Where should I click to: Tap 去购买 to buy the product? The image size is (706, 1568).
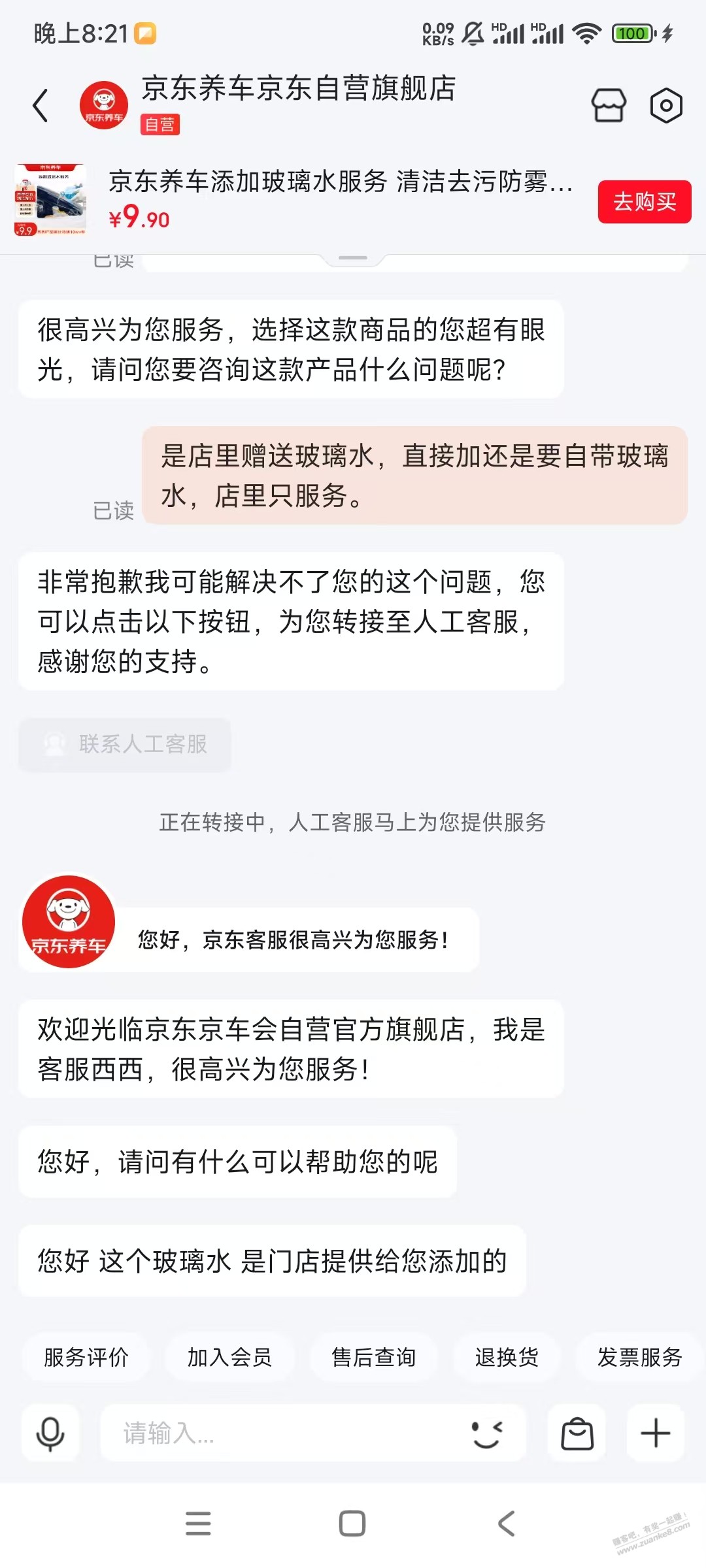pos(644,202)
